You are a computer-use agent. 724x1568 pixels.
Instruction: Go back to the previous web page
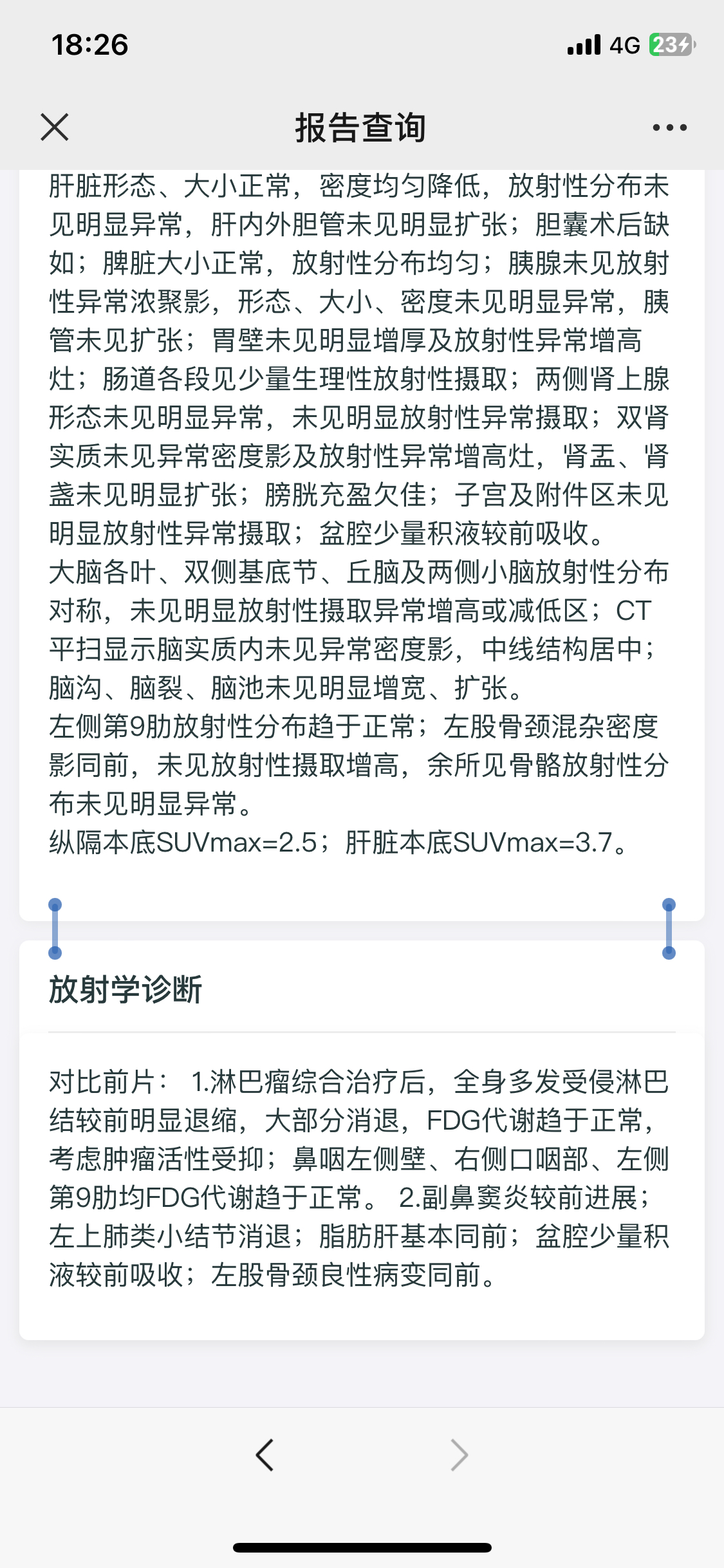click(265, 1455)
